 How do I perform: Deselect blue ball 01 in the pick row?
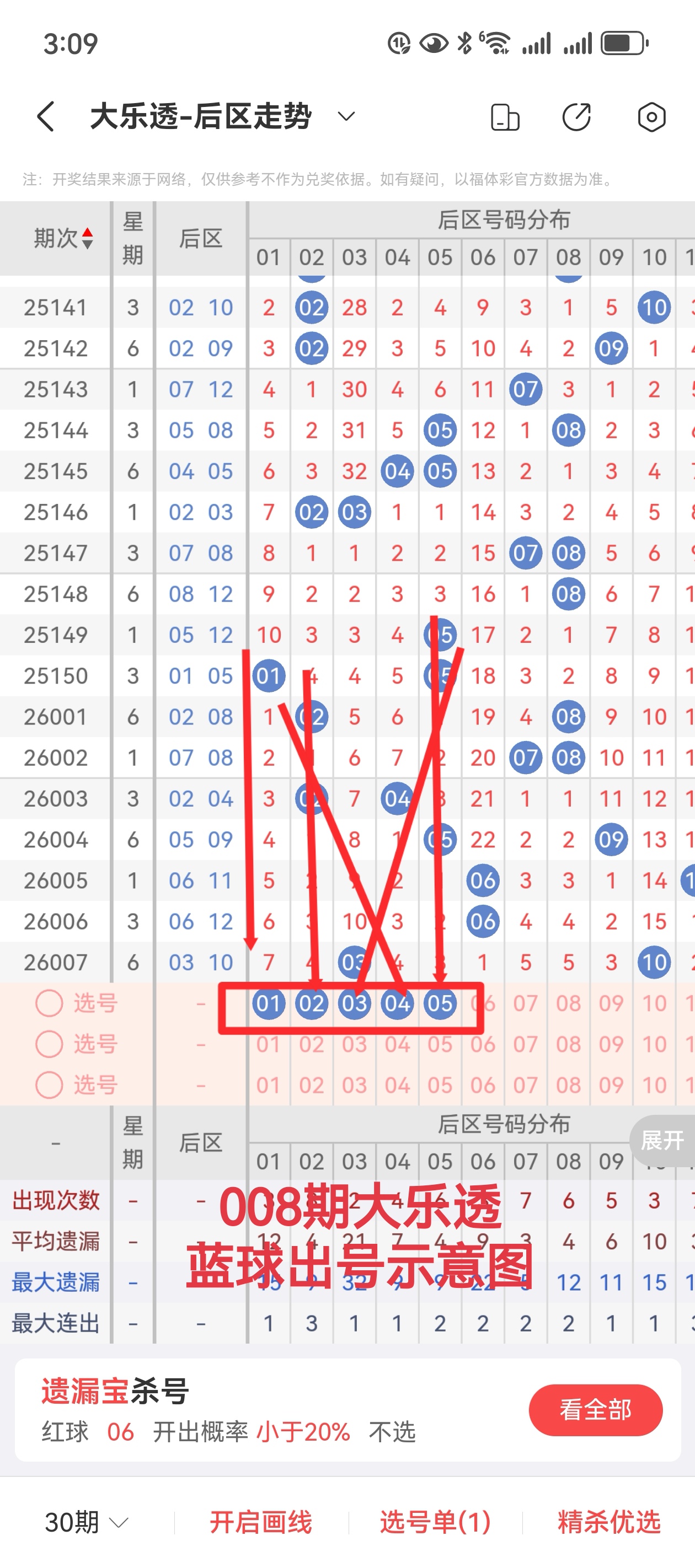click(x=269, y=1003)
